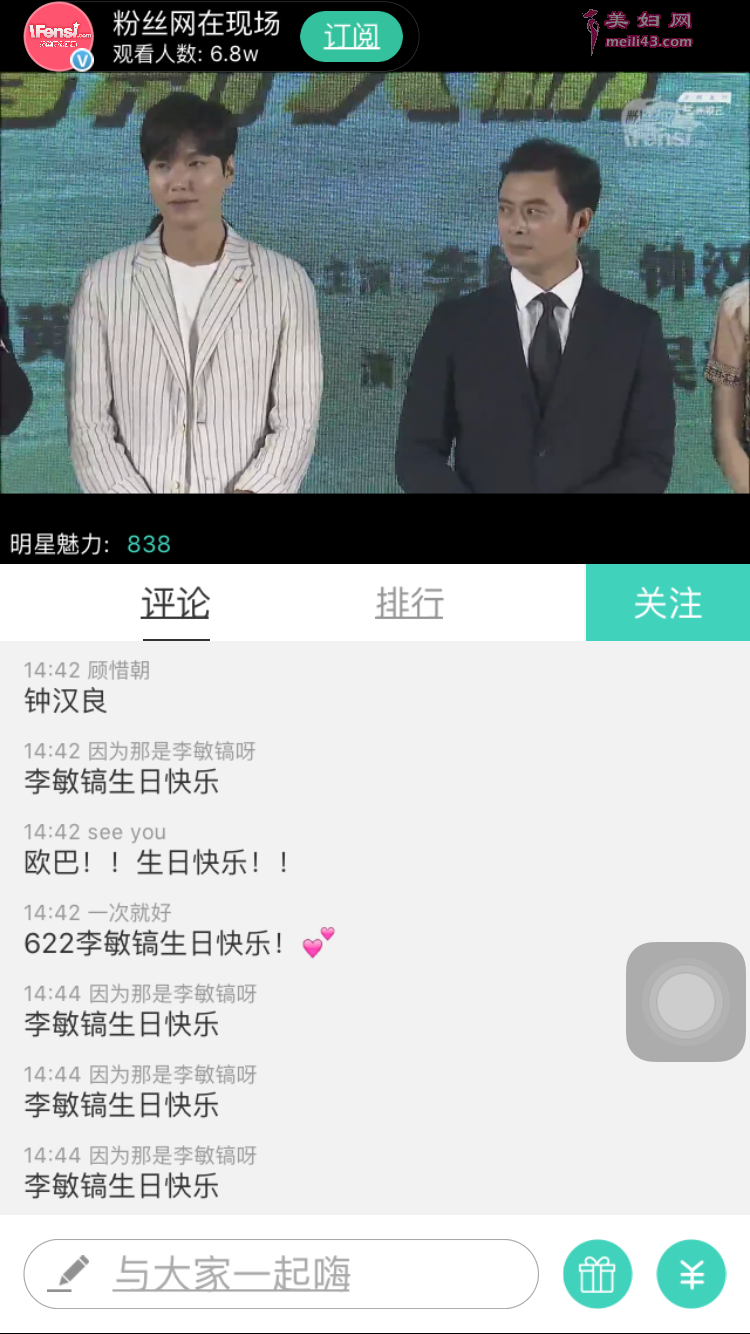
Task: Open the gift box icon
Action: click(x=597, y=1274)
